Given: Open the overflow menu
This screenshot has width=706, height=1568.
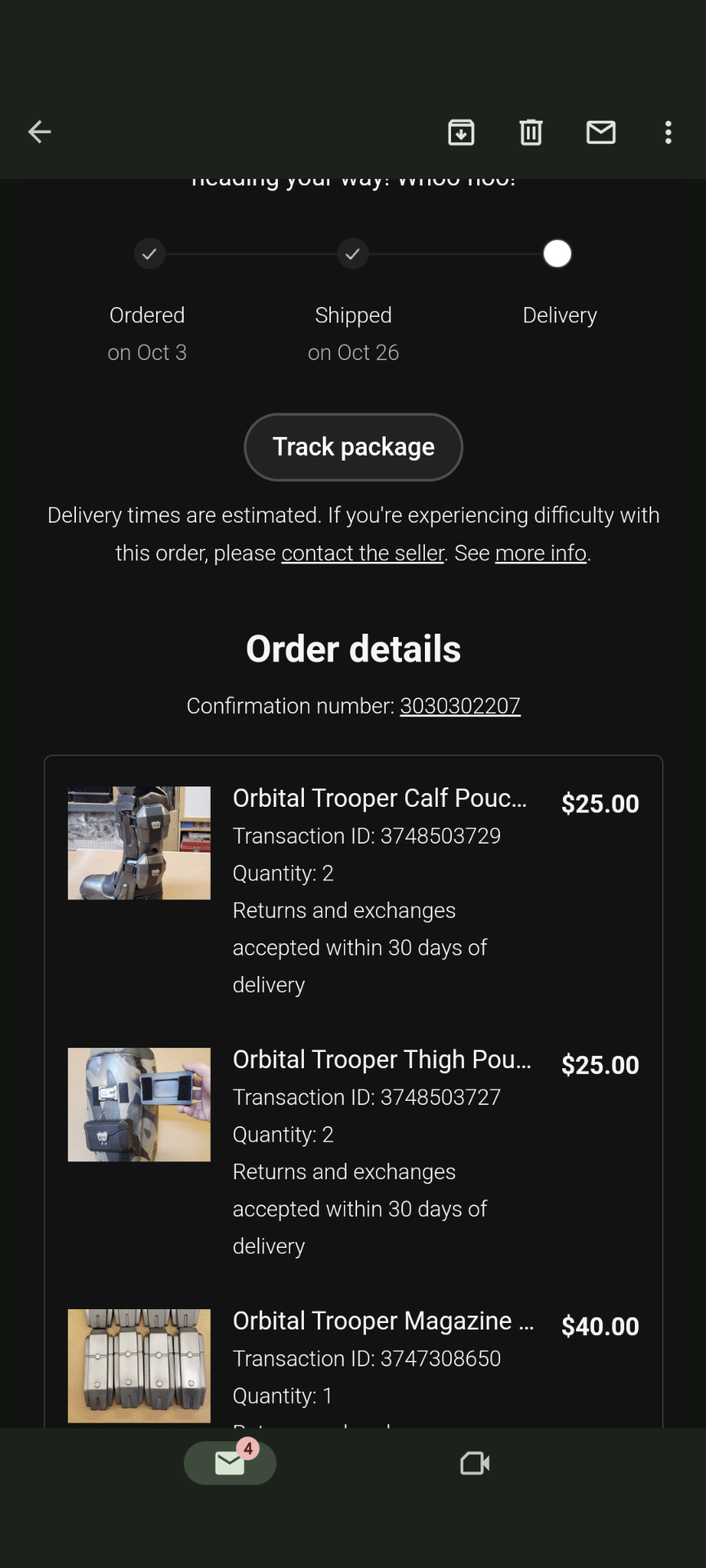Looking at the screenshot, I should 668,131.
